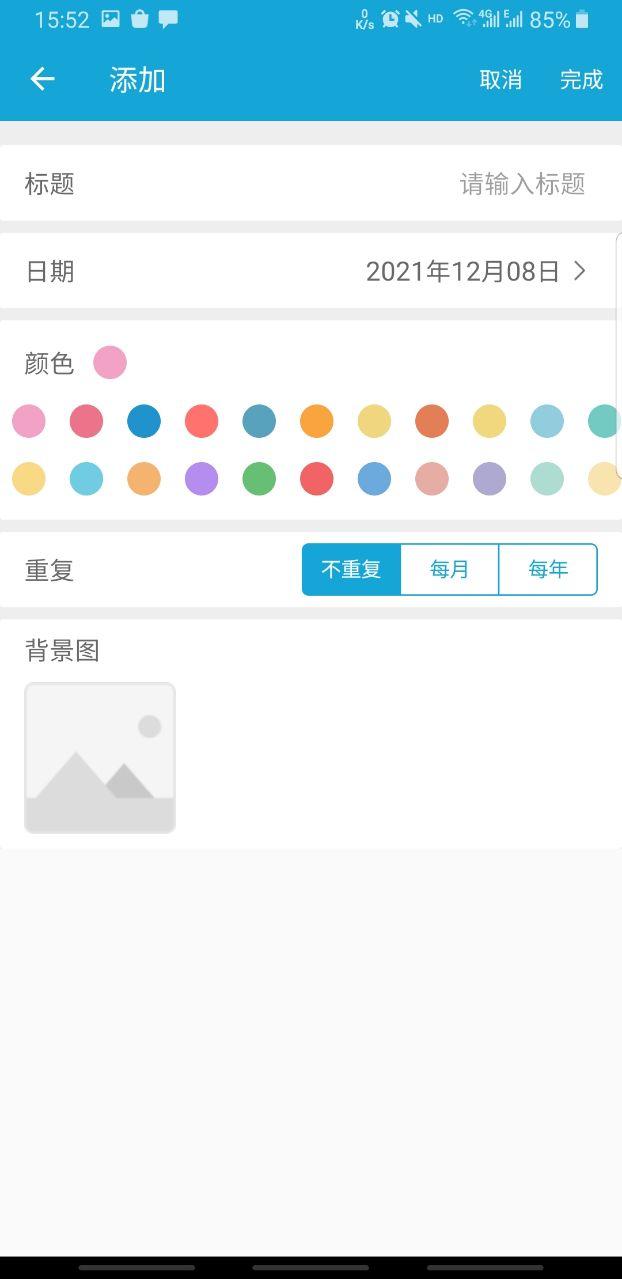Open the 日期 date picker row

pos(311,271)
